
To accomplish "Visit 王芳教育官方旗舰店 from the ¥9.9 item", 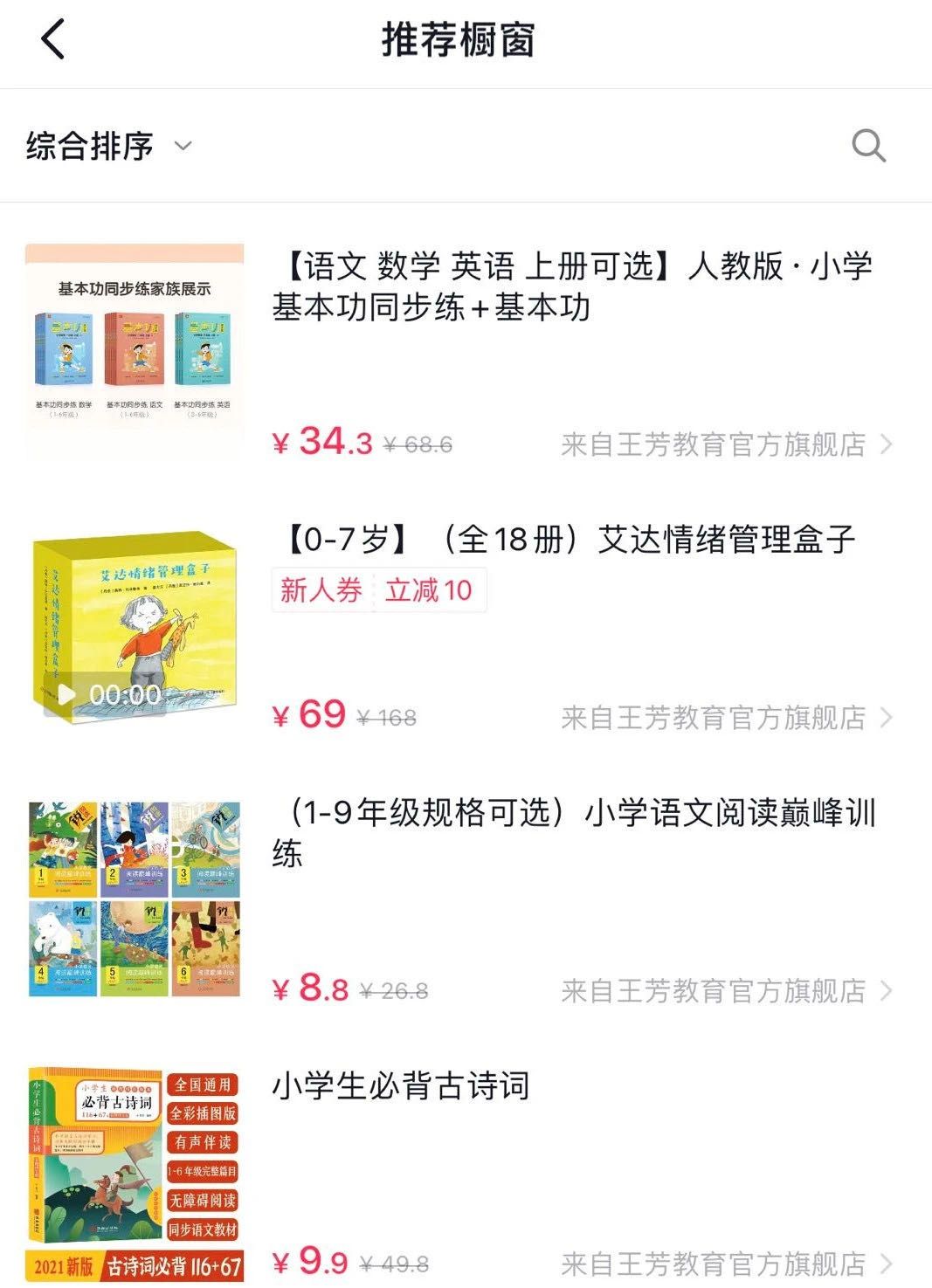I will [x=726, y=1264].
